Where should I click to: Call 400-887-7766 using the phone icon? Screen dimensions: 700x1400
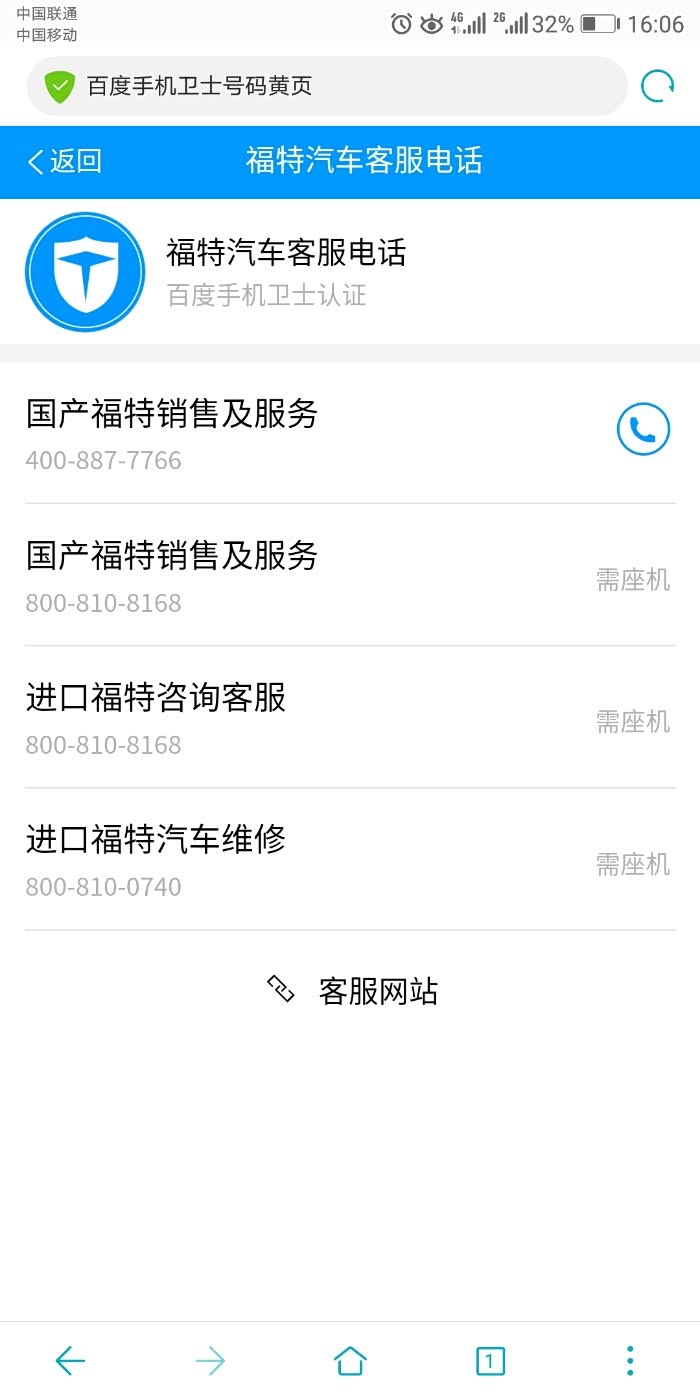click(643, 430)
